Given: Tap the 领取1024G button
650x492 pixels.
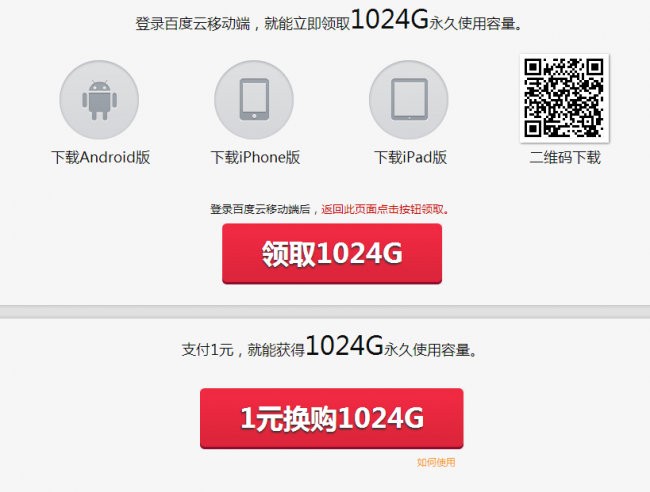Looking at the screenshot, I should 331,254.
